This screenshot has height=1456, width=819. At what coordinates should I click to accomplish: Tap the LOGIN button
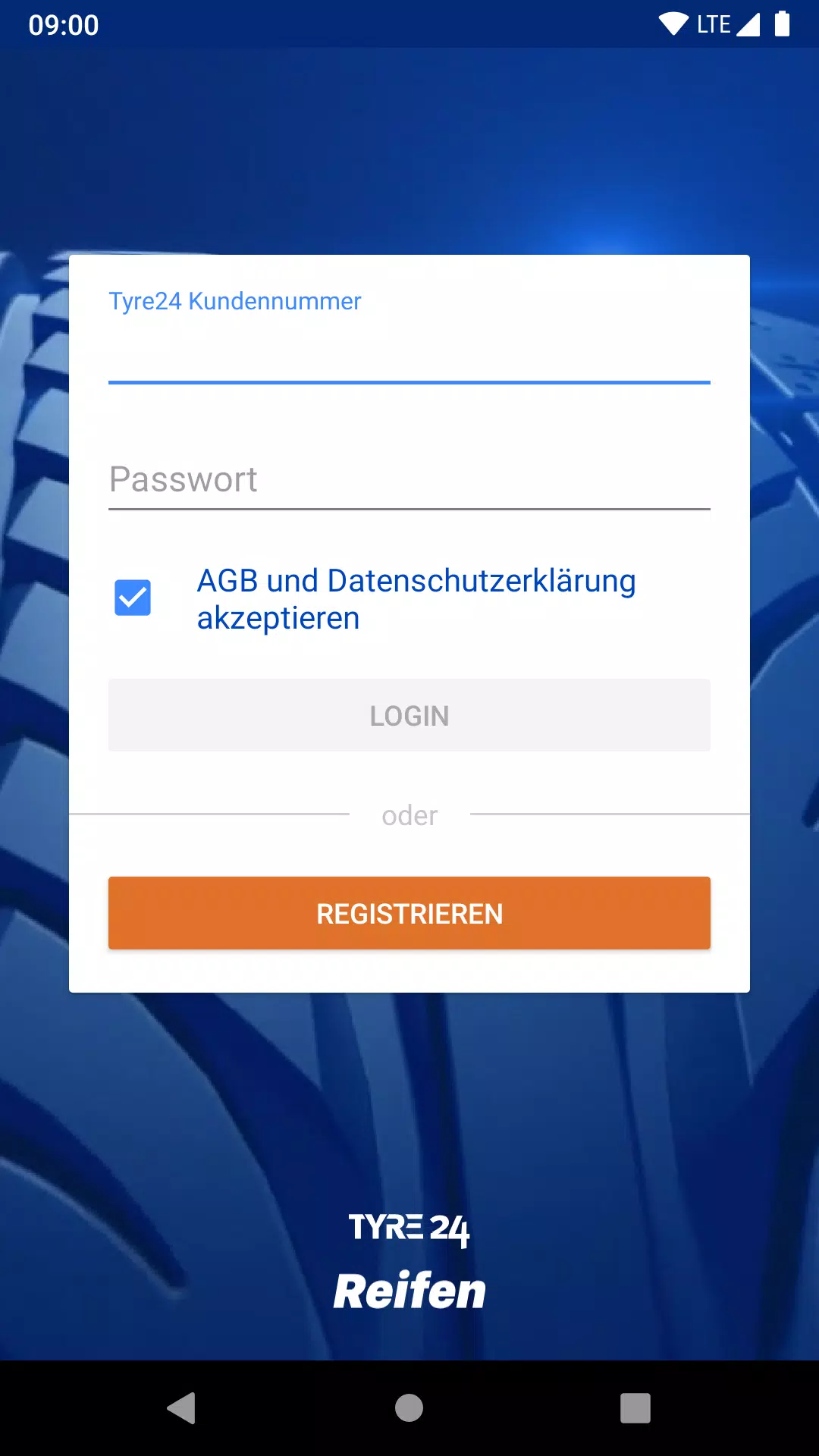tap(409, 715)
